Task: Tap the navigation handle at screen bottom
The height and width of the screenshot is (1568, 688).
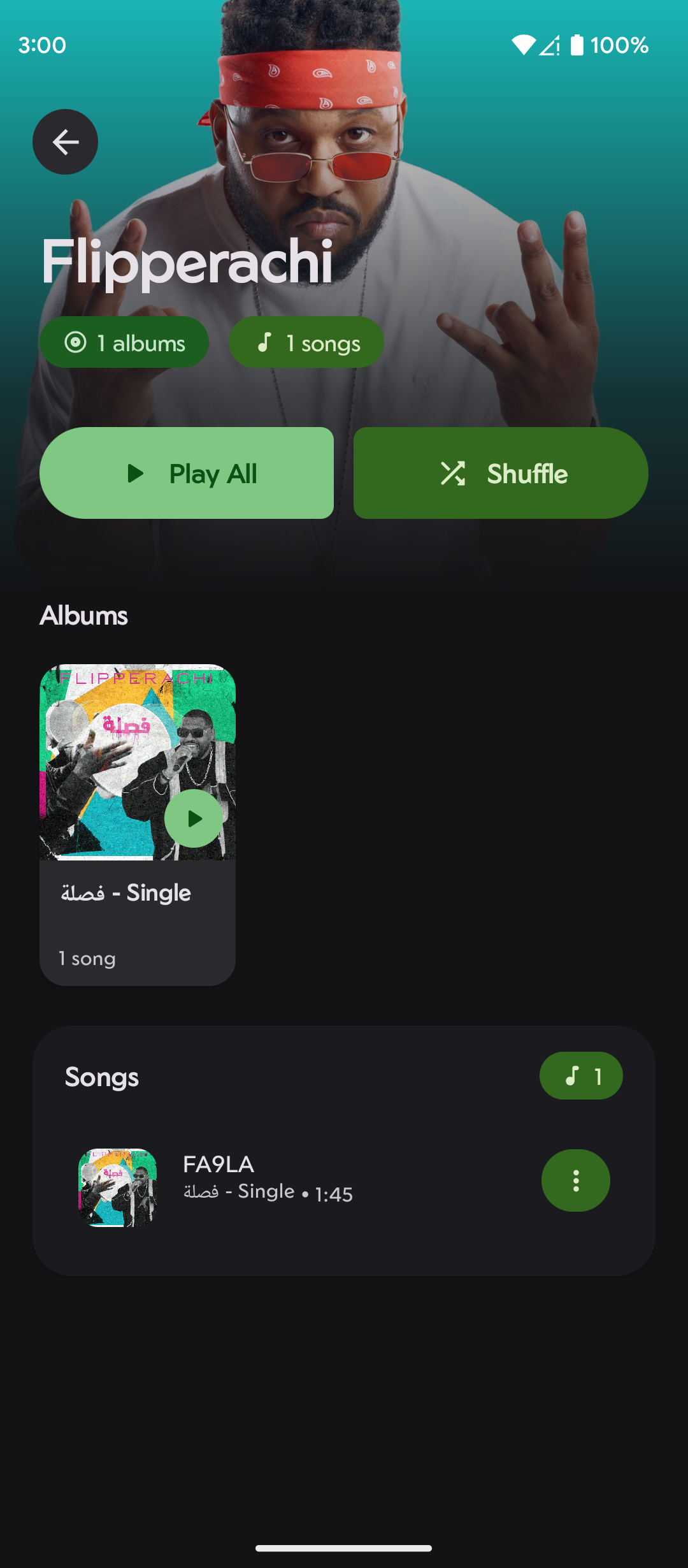Action: [344, 1548]
